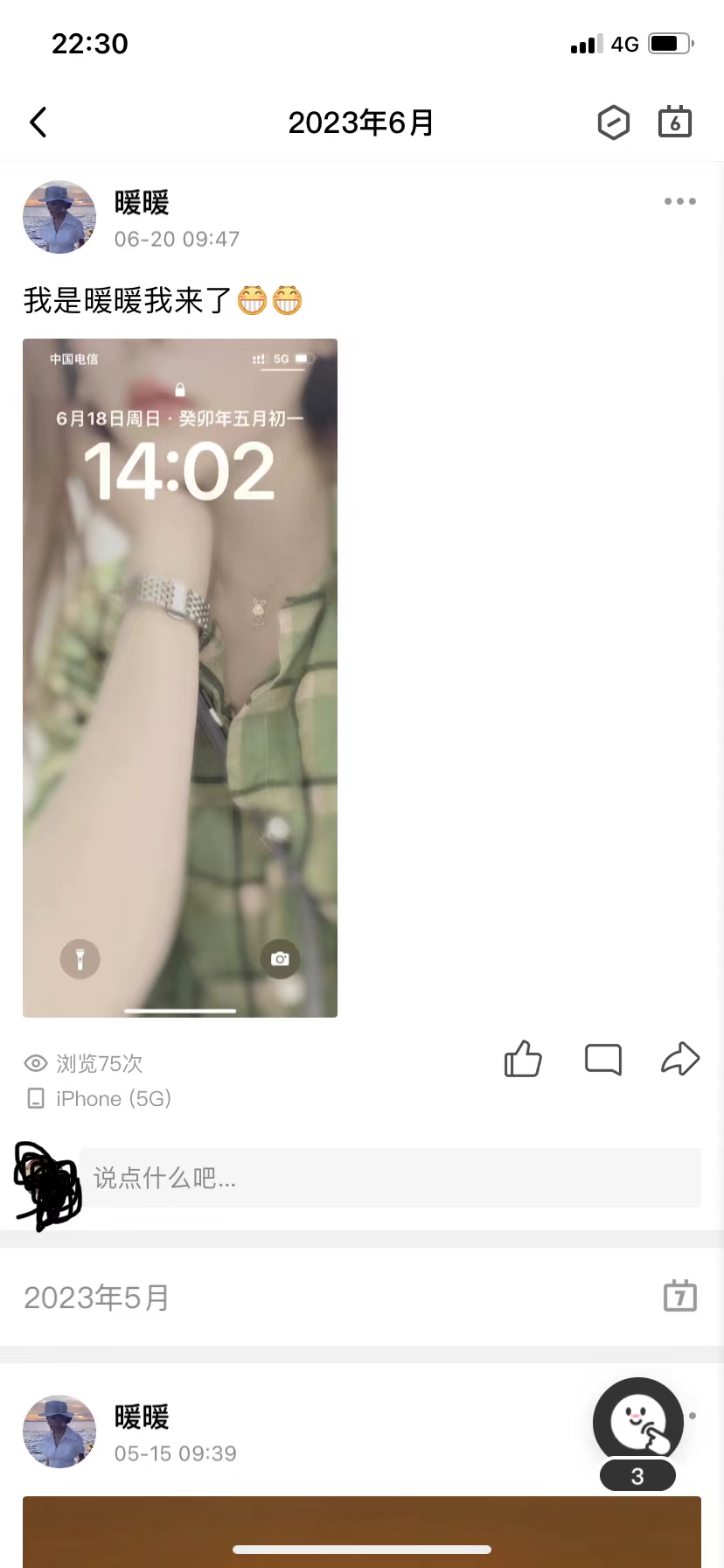
Task: Comment on the 06-20 post
Action: pos(602,1060)
